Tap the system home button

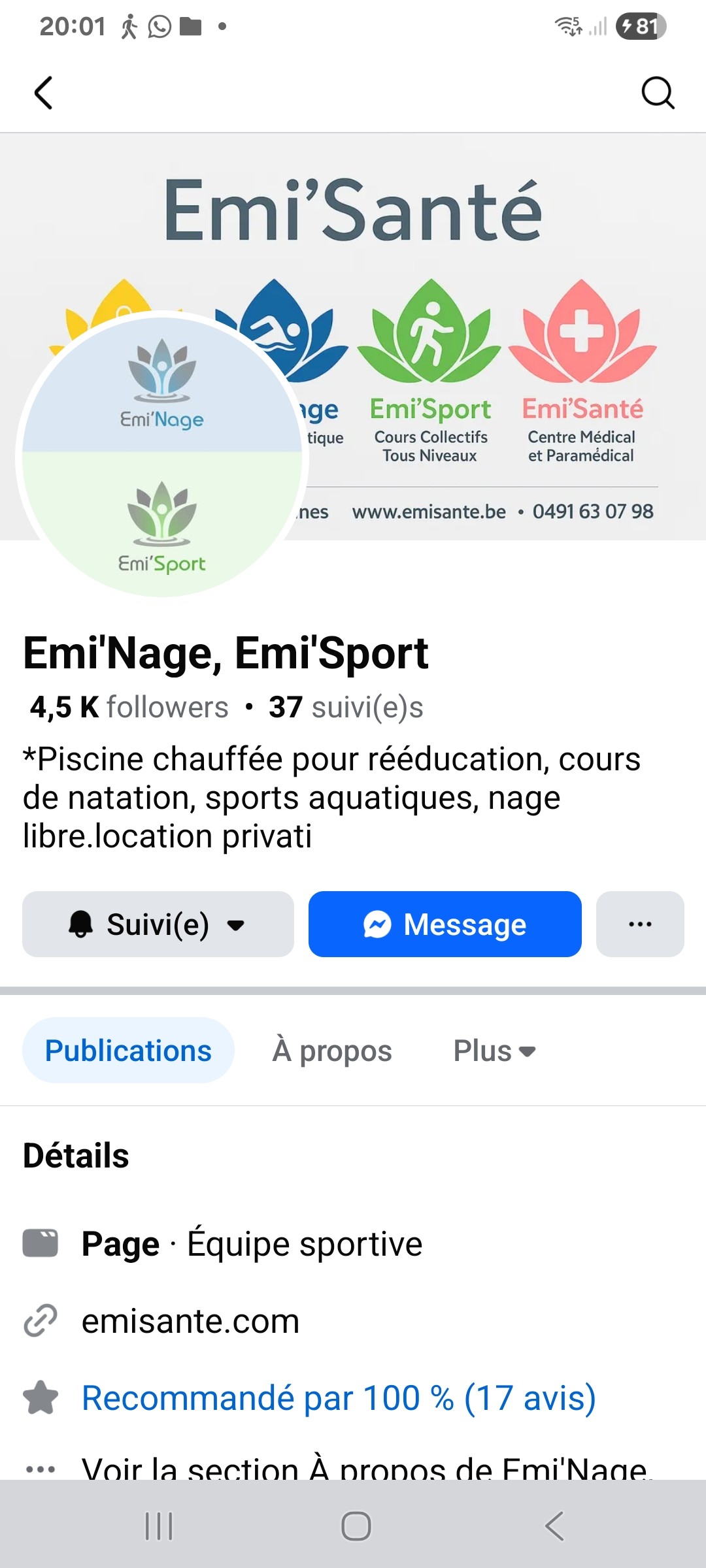356,1526
